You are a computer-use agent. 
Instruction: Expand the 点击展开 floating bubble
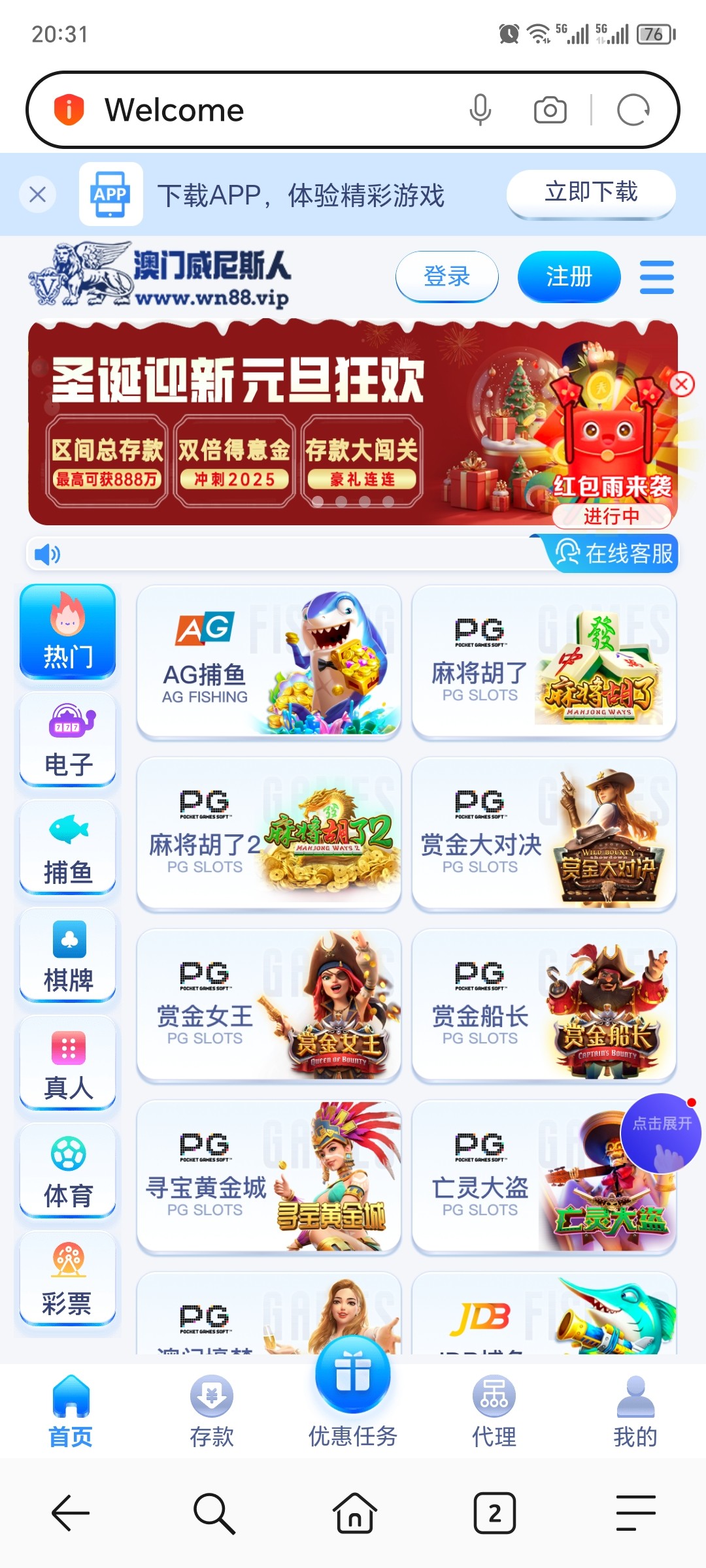(x=661, y=1134)
